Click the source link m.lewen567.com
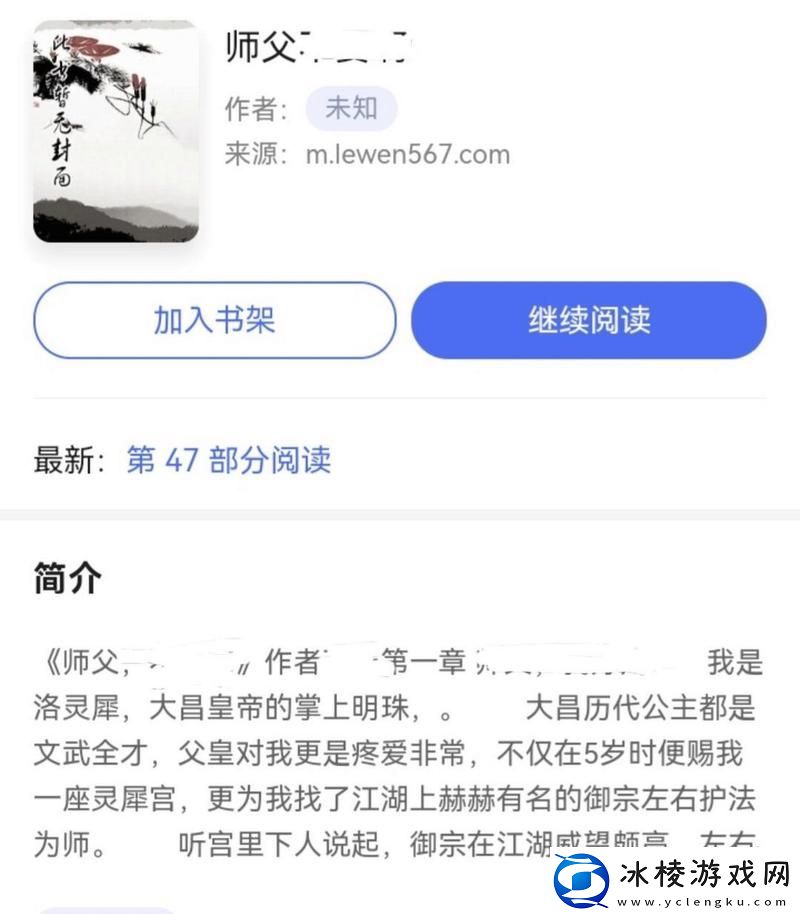Viewport: 800px width, 914px height. coord(410,154)
